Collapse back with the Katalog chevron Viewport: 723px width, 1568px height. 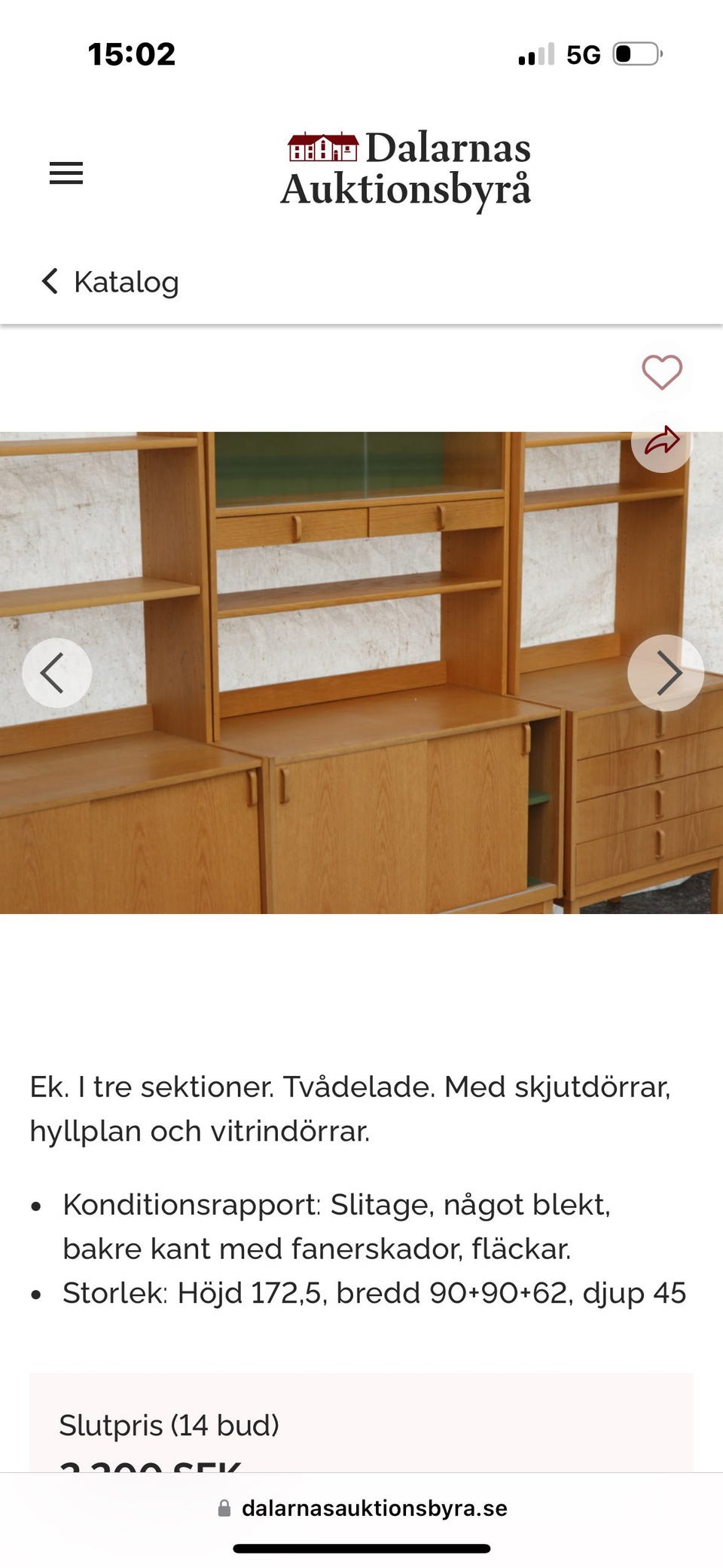(50, 282)
